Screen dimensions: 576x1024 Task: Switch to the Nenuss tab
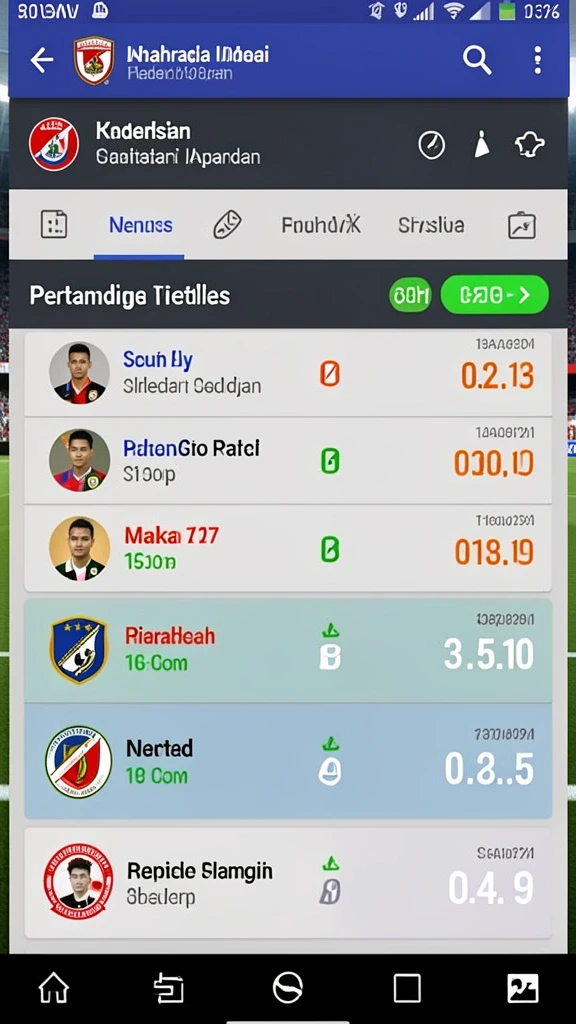[x=140, y=225]
